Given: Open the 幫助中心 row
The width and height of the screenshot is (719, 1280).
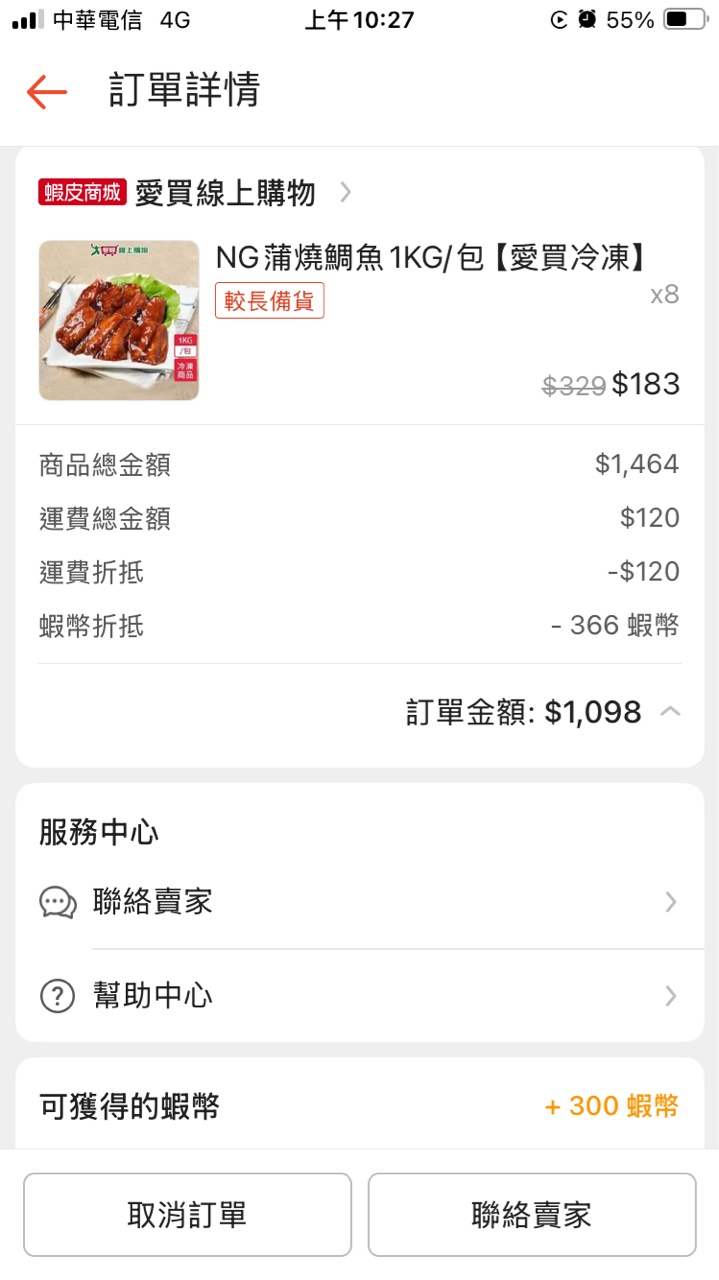Looking at the screenshot, I should click(x=360, y=996).
